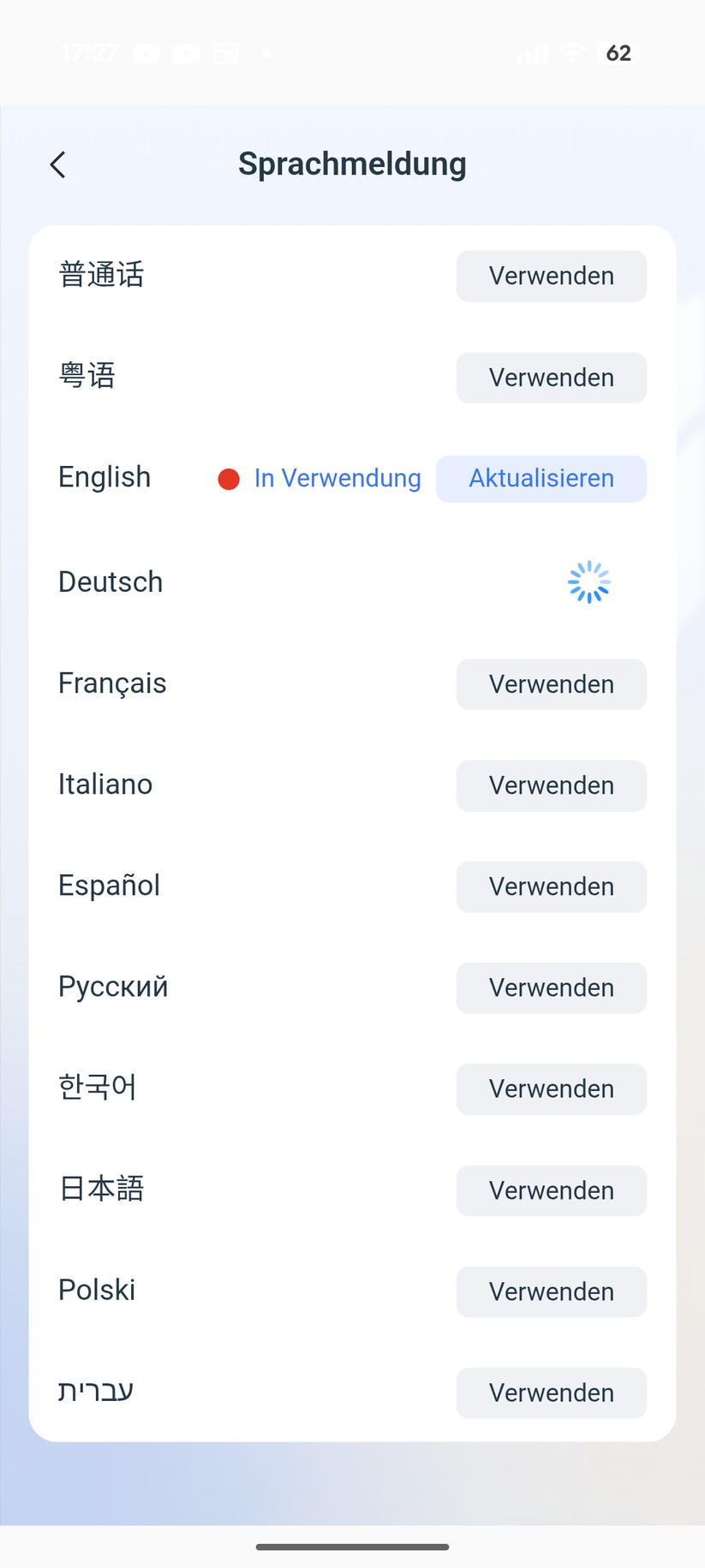The height and width of the screenshot is (1568, 705).
Task: Click the red In Verwendung status dot
Action: 229,479
